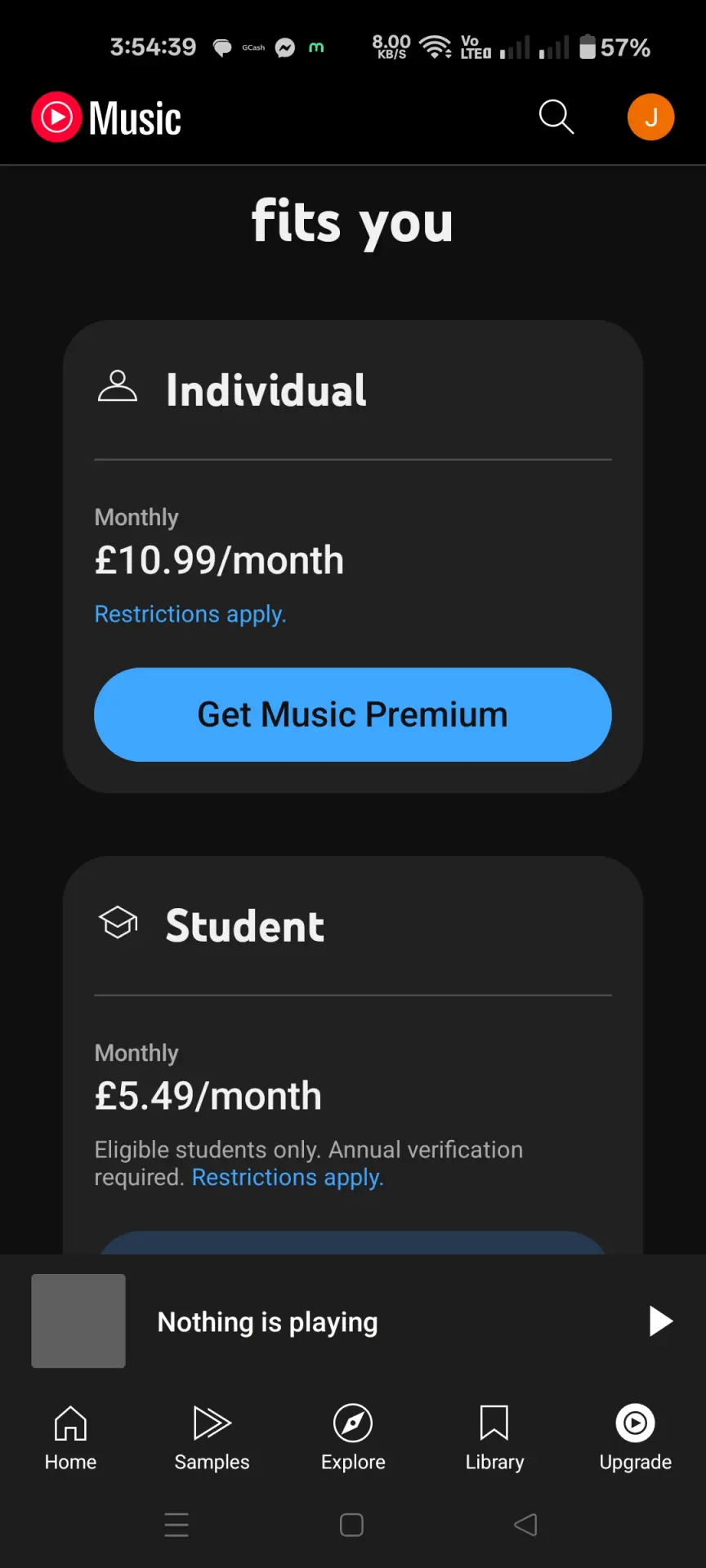Open the Library tab

(494, 1439)
